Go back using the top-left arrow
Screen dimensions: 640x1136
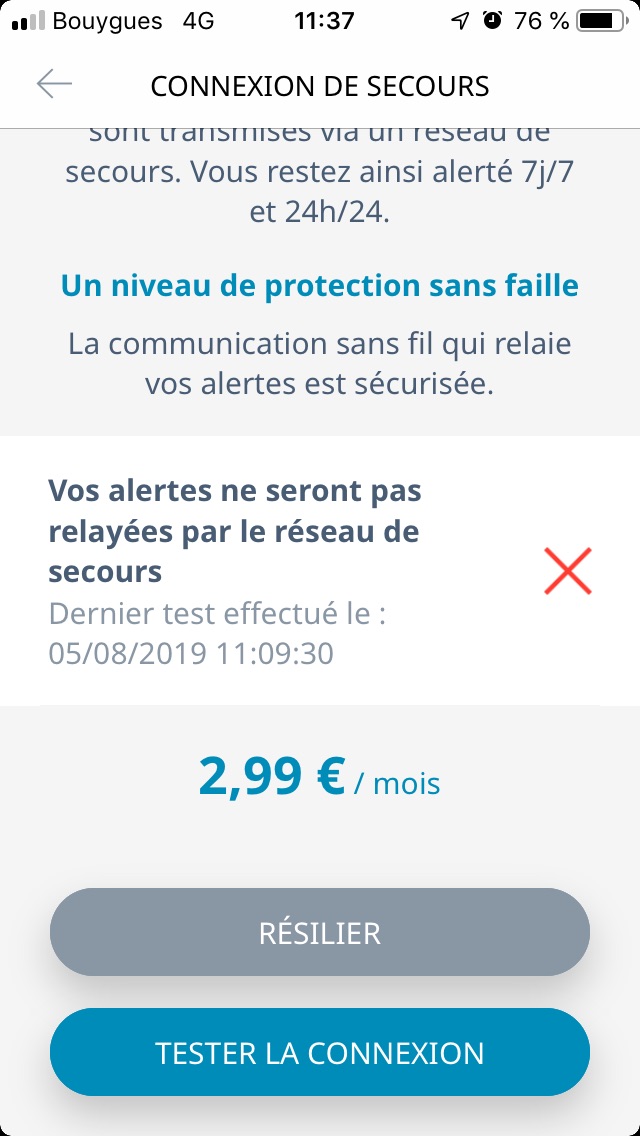point(54,85)
